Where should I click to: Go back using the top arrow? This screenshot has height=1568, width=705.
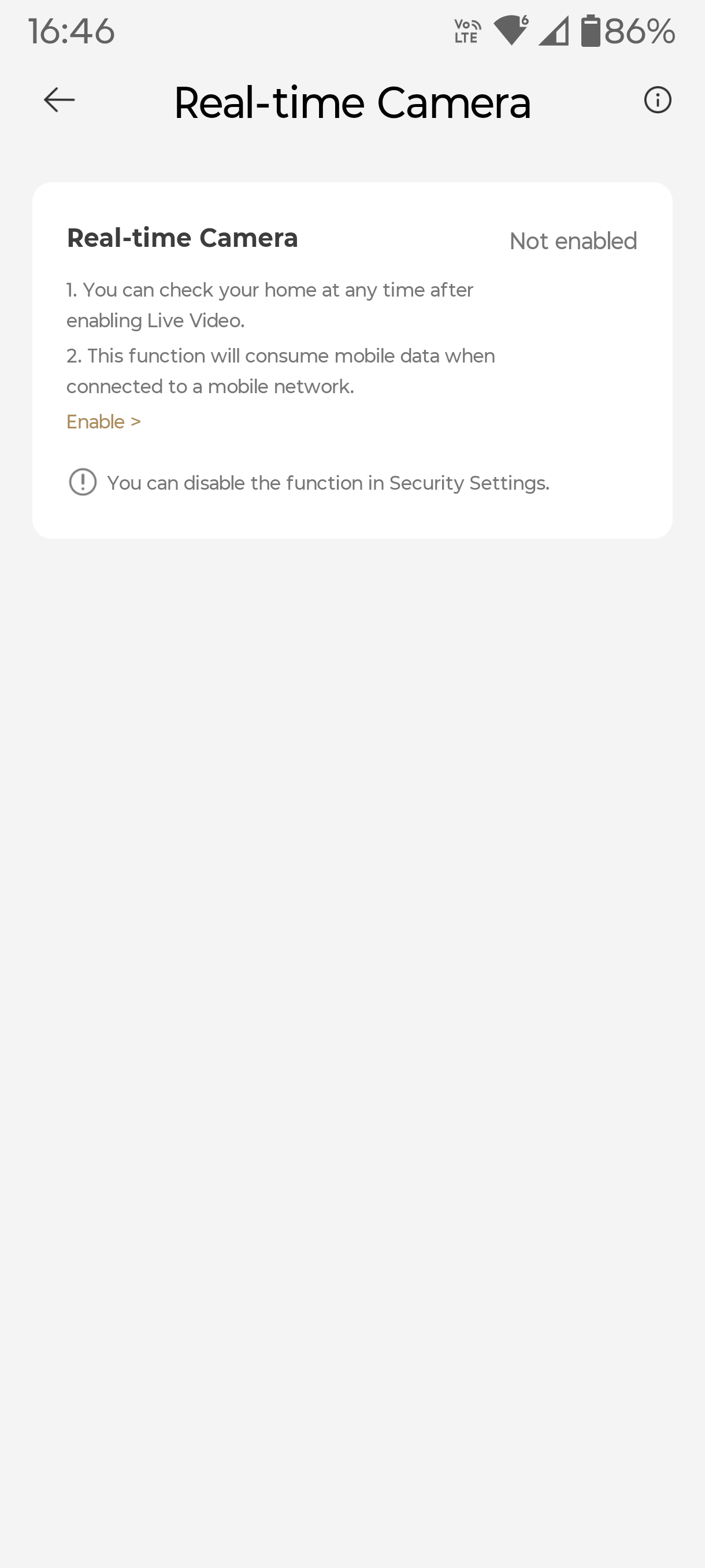[59, 100]
